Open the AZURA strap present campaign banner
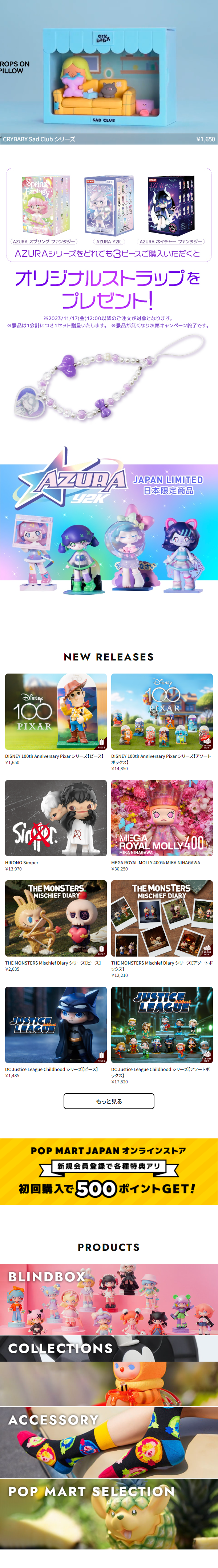 point(109,292)
